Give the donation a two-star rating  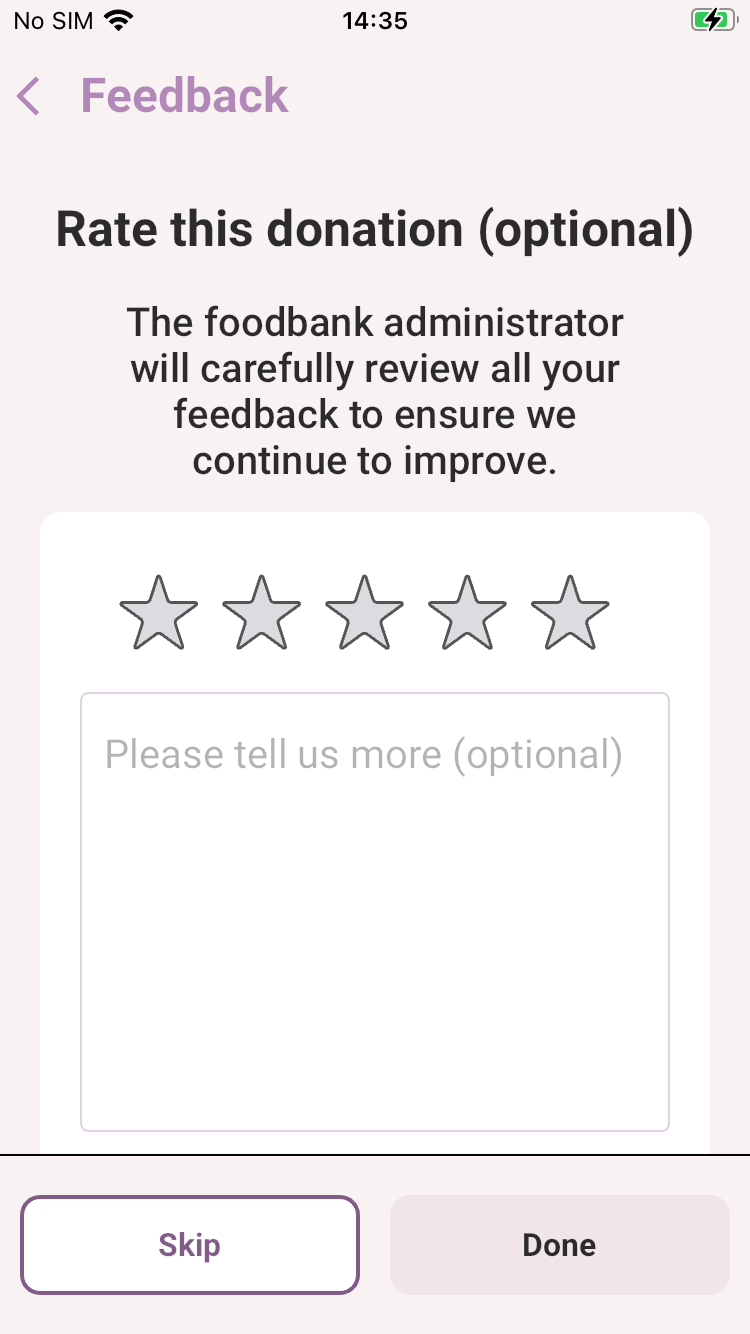[x=261, y=613]
